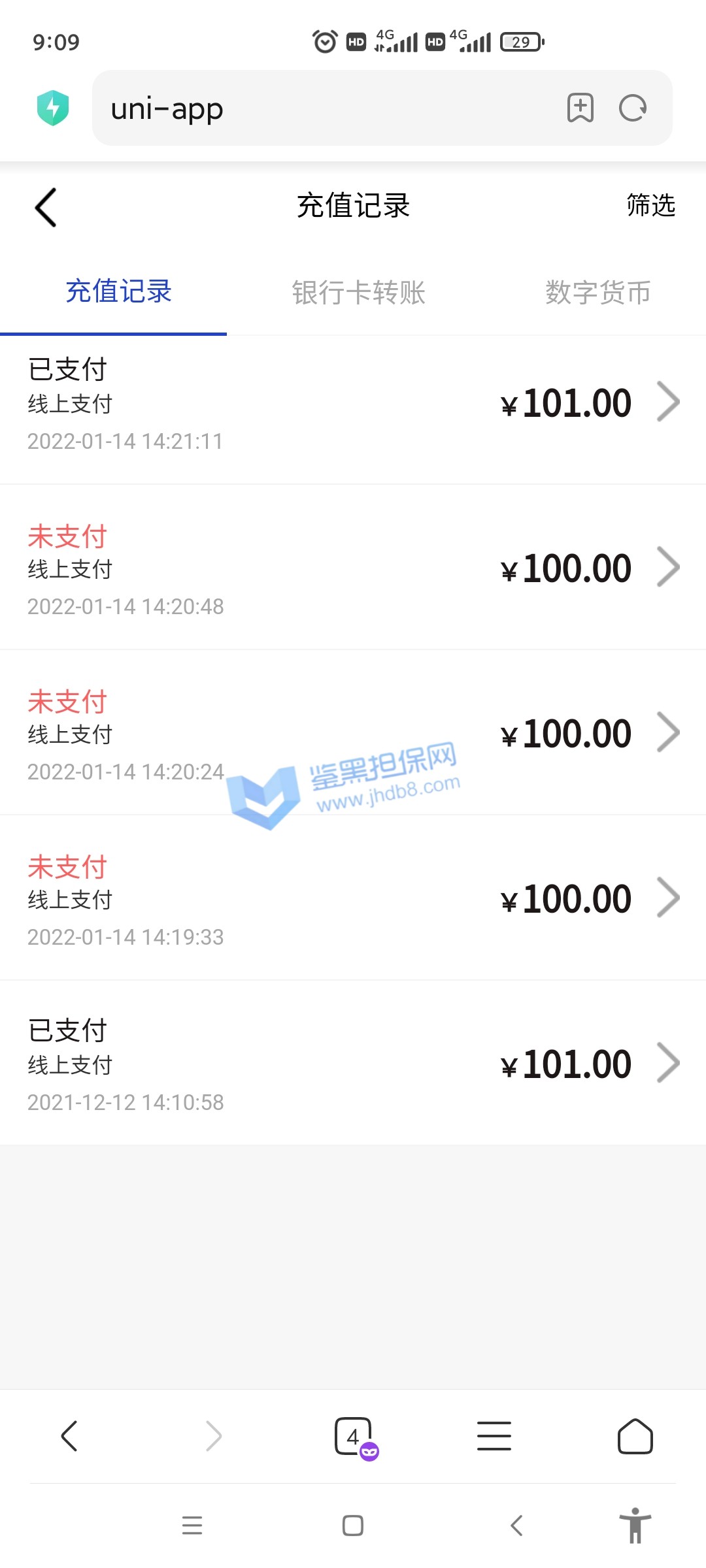
Task: Switch to the 数字货币 tab
Action: 597,293
